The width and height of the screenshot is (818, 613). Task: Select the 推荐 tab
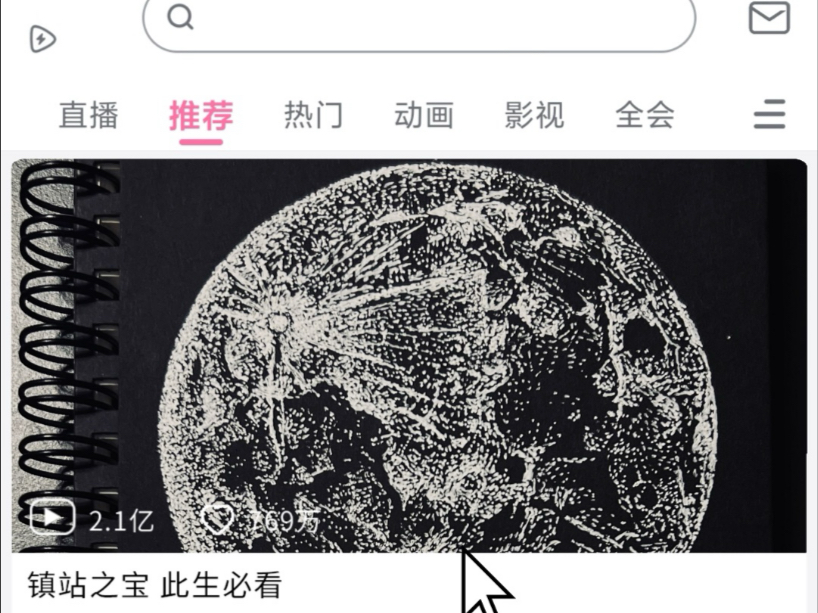pos(200,115)
